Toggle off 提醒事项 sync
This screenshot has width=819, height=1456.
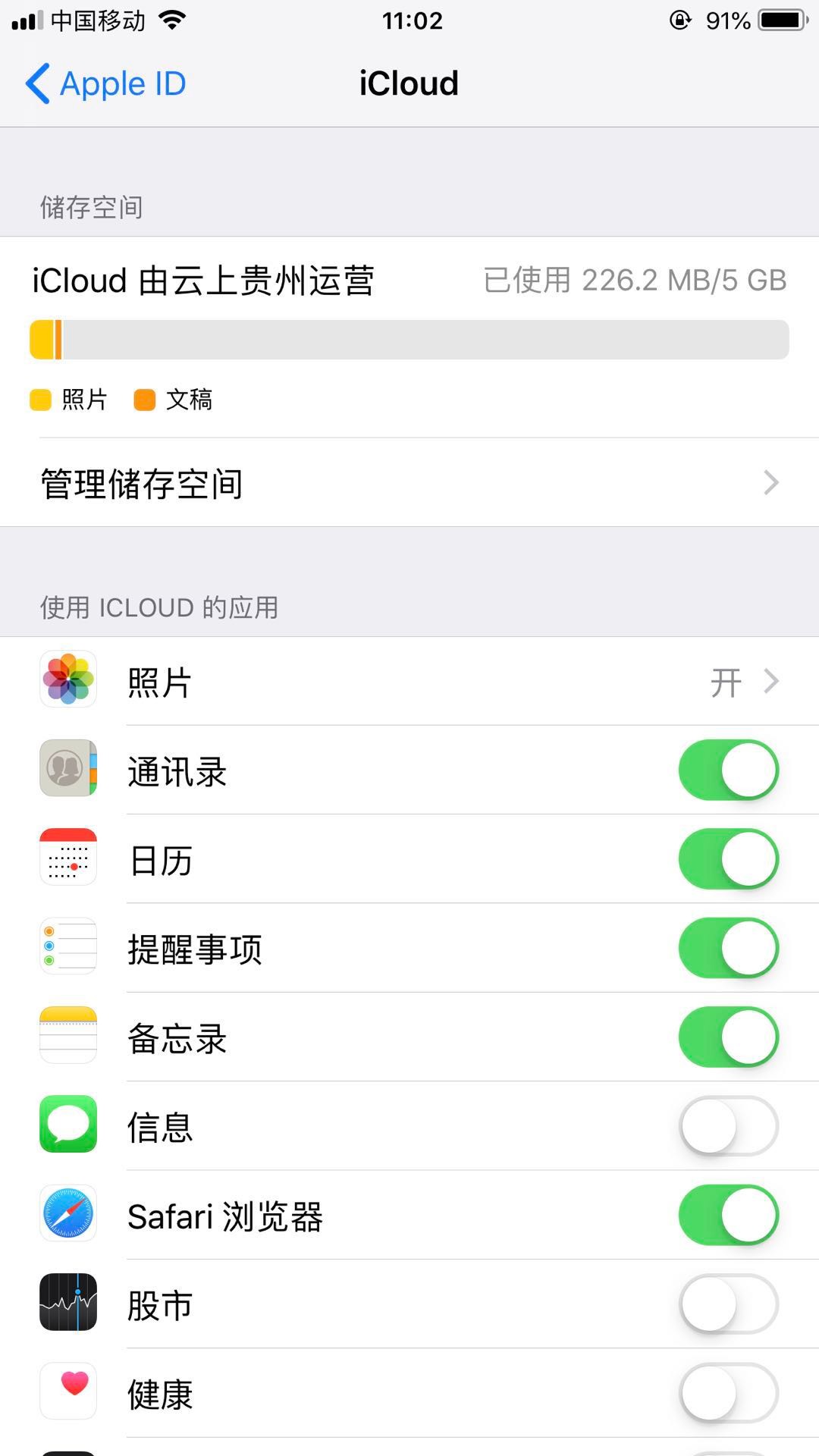coord(728,948)
